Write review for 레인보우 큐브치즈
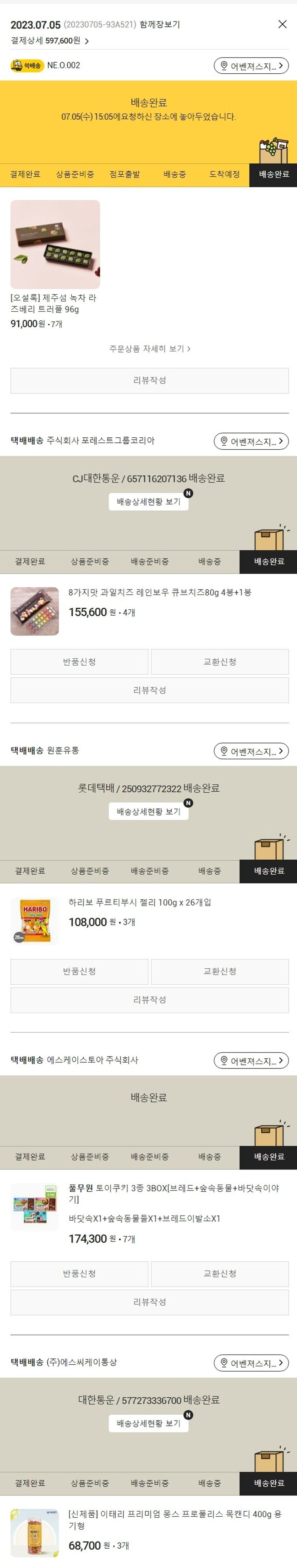Viewport: 297px width, 1568px height. [x=149, y=690]
